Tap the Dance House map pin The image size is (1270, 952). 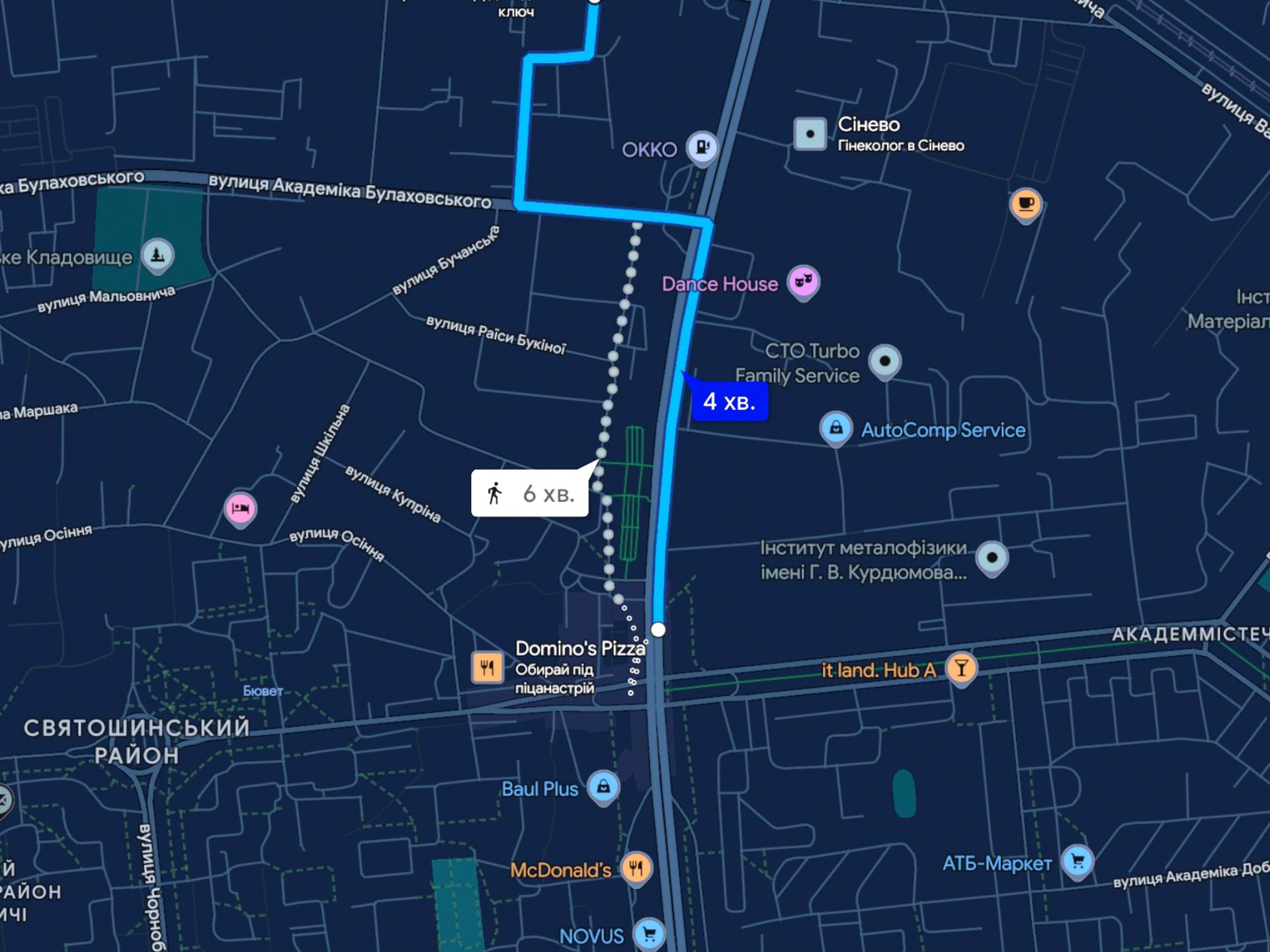point(803,283)
